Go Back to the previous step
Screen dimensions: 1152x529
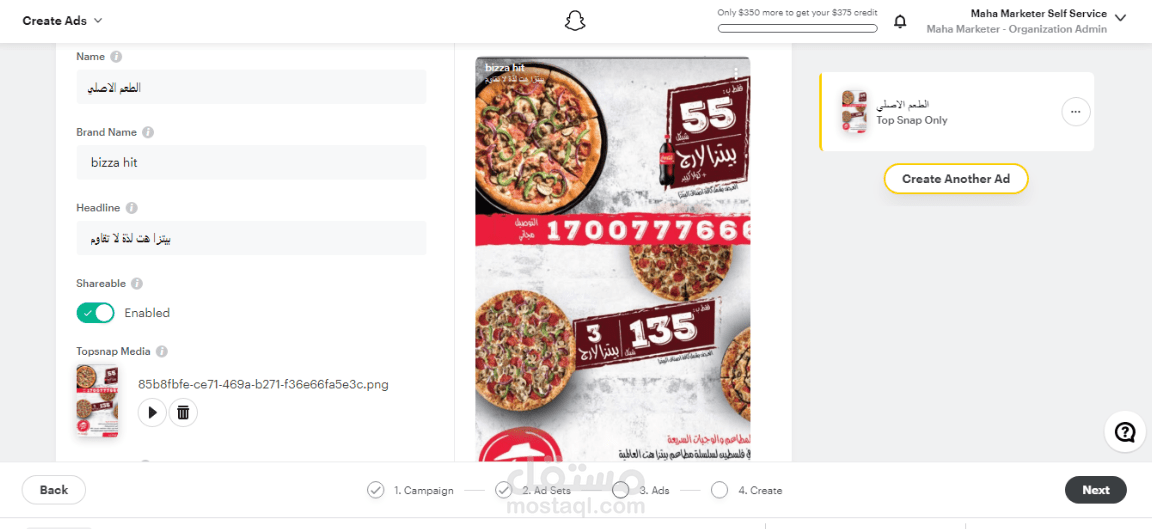click(x=54, y=490)
